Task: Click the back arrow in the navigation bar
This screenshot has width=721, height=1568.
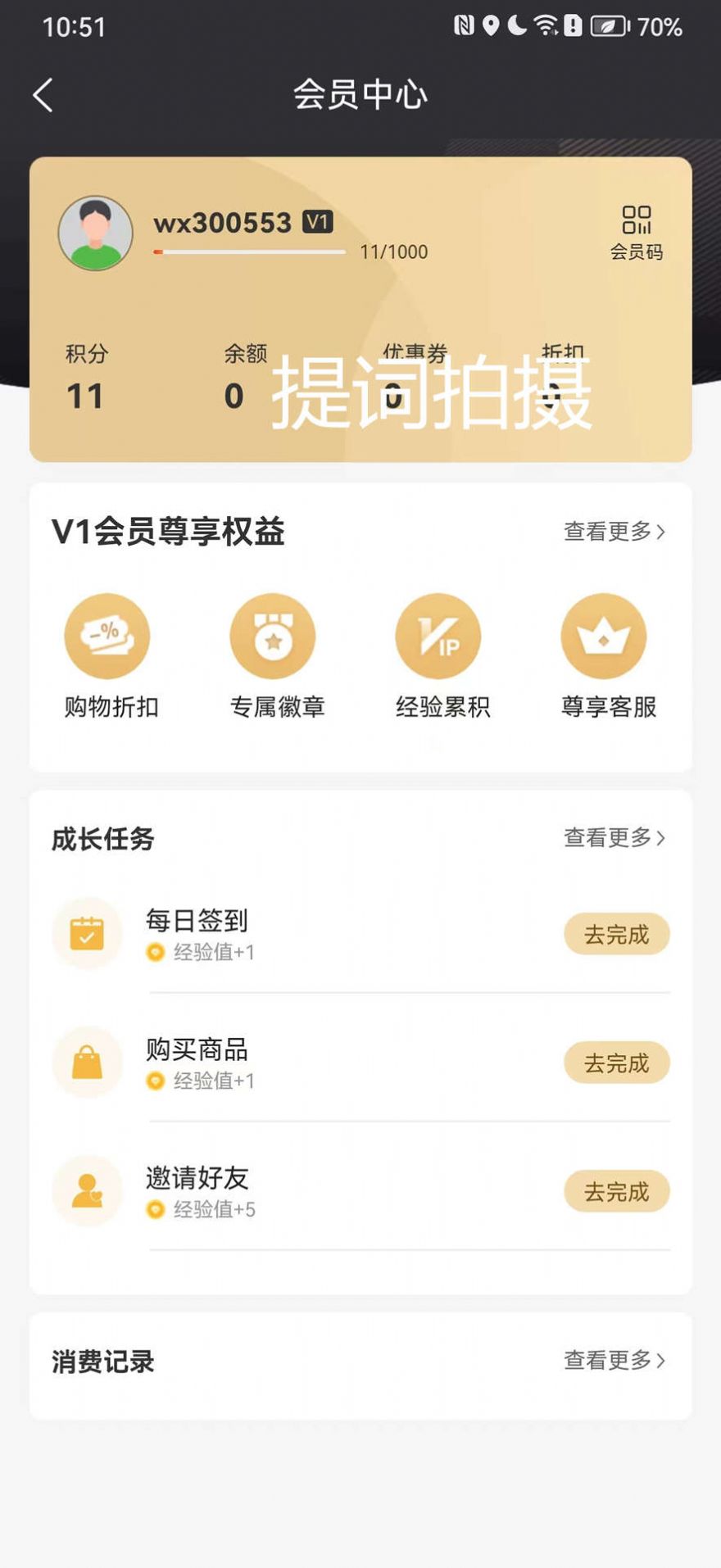Action: [43, 93]
